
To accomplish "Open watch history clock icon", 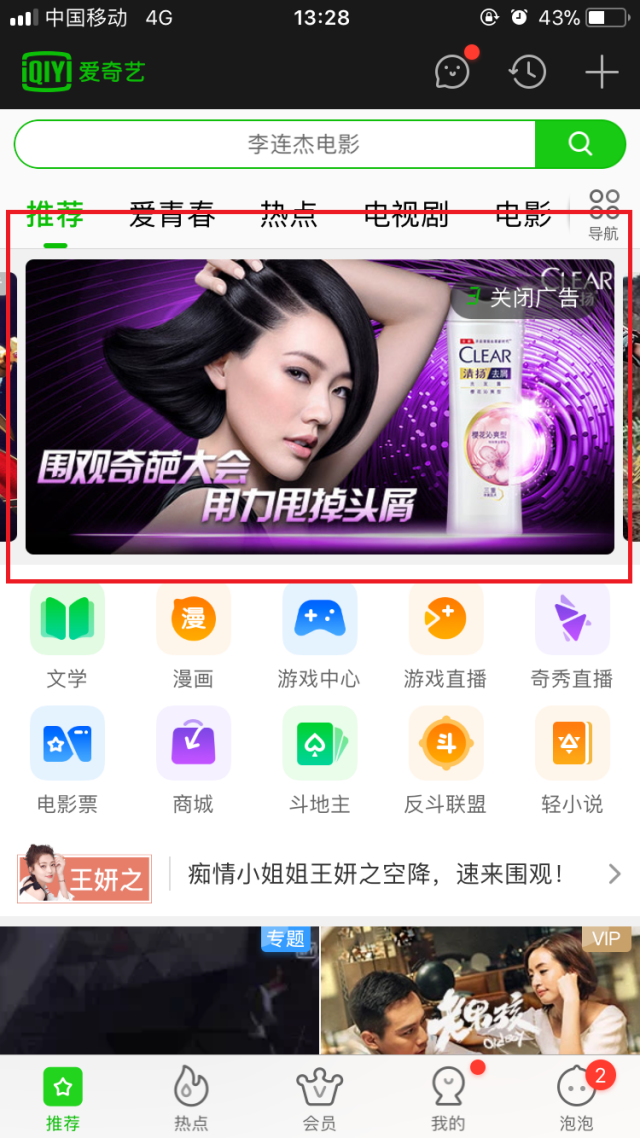I will click(x=527, y=72).
